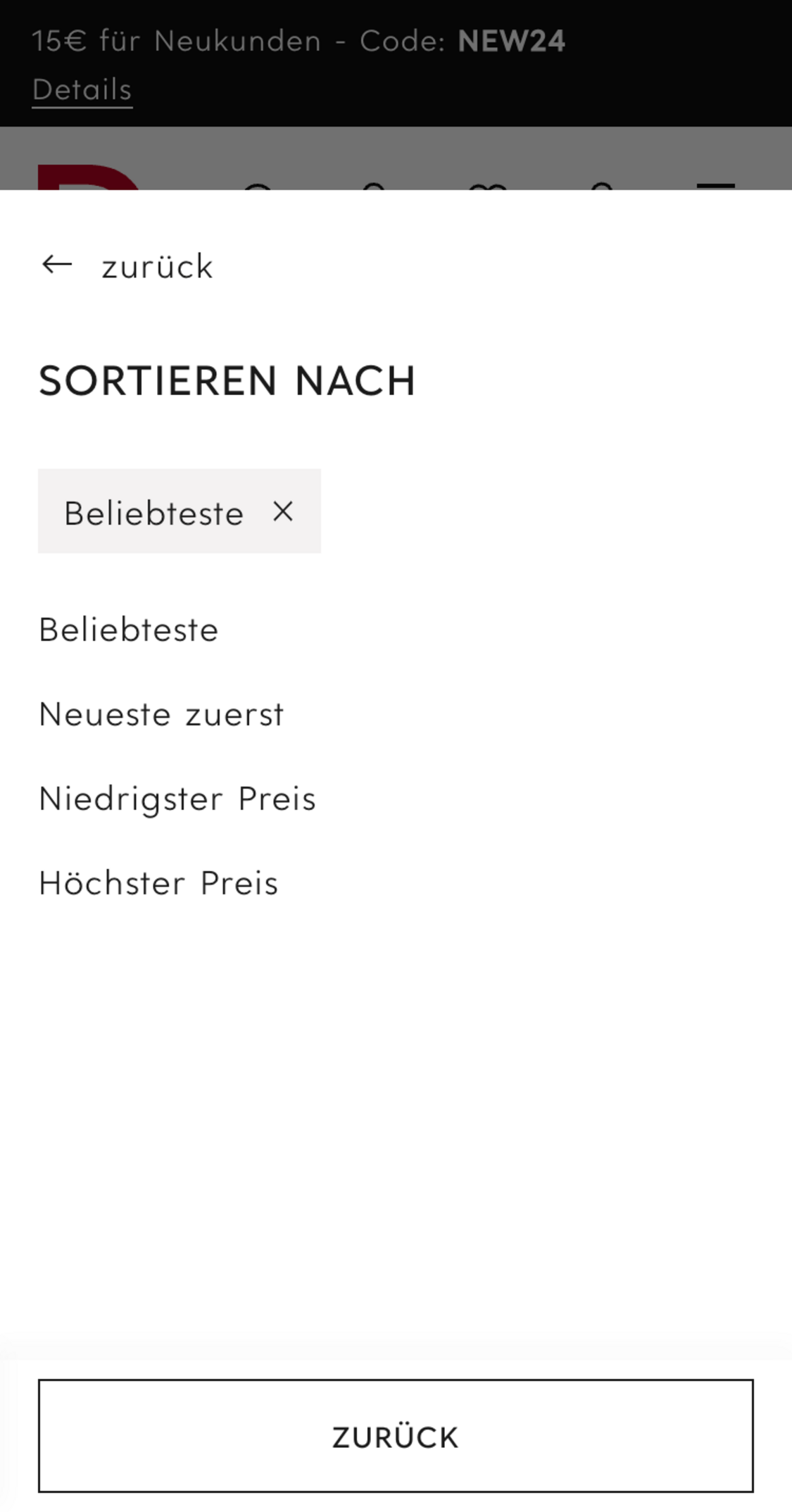Click the NEW24 discount code text
792x1512 pixels.
click(512, 40)
